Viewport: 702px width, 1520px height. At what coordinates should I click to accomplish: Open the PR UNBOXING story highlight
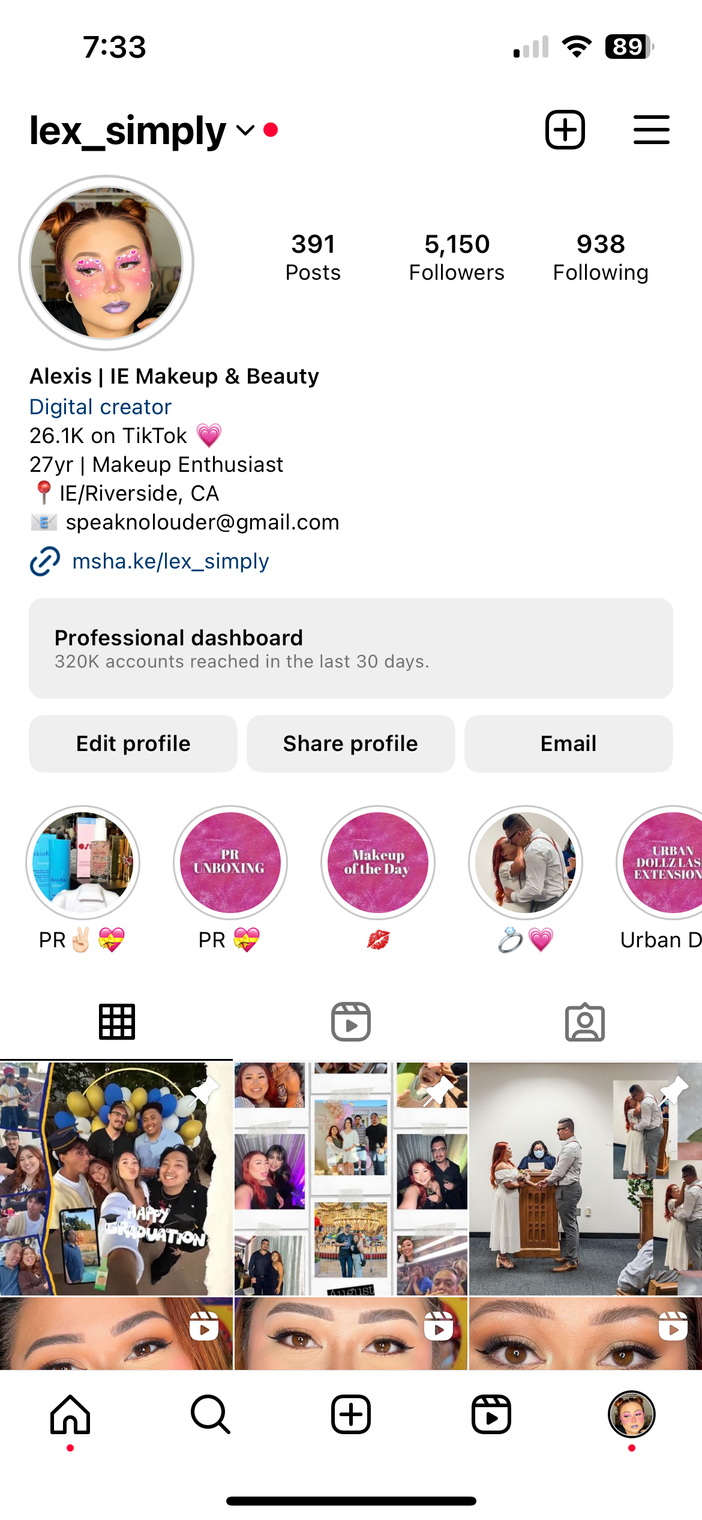pyautogui.click(x=230, y=863)
